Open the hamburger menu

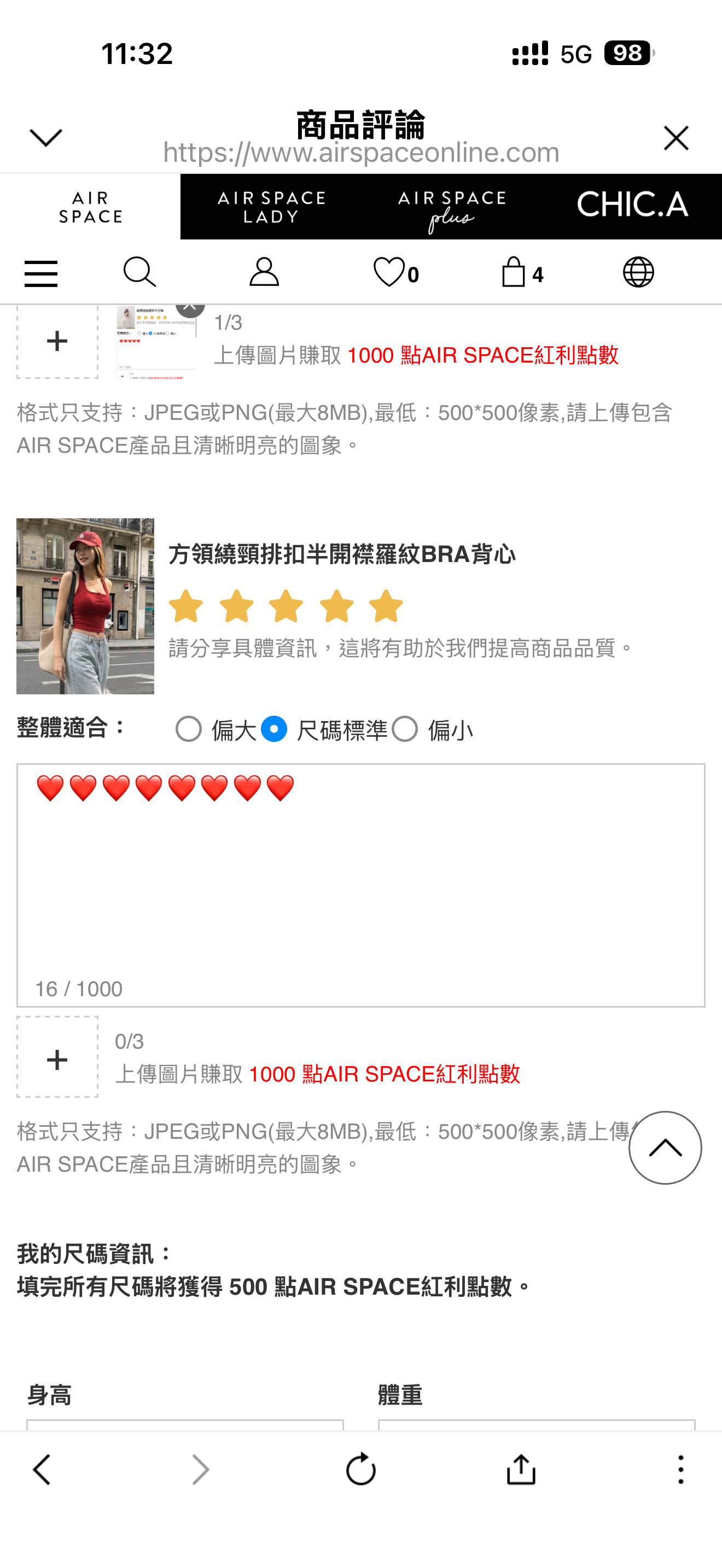[x=42, y=273]
